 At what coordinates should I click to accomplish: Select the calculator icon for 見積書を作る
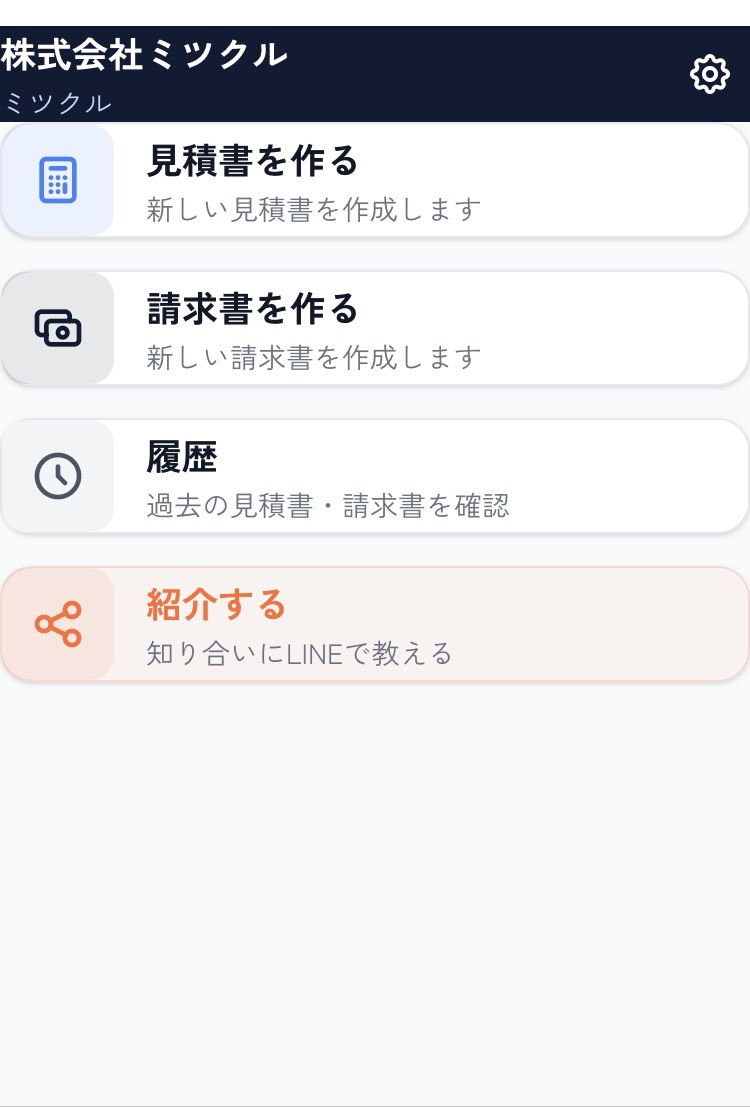(59, 180)
